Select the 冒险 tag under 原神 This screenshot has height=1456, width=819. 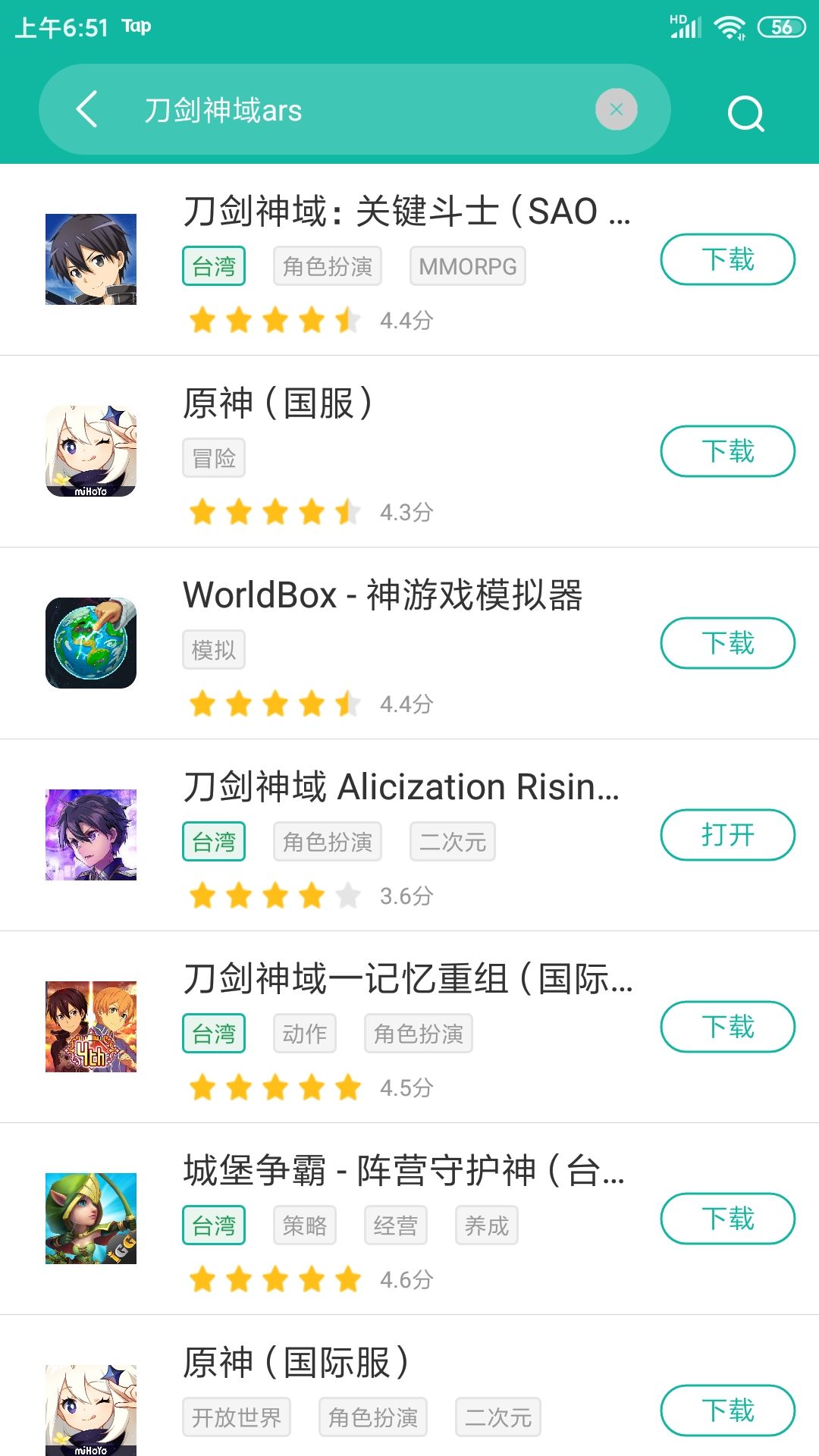coord(213,457)
